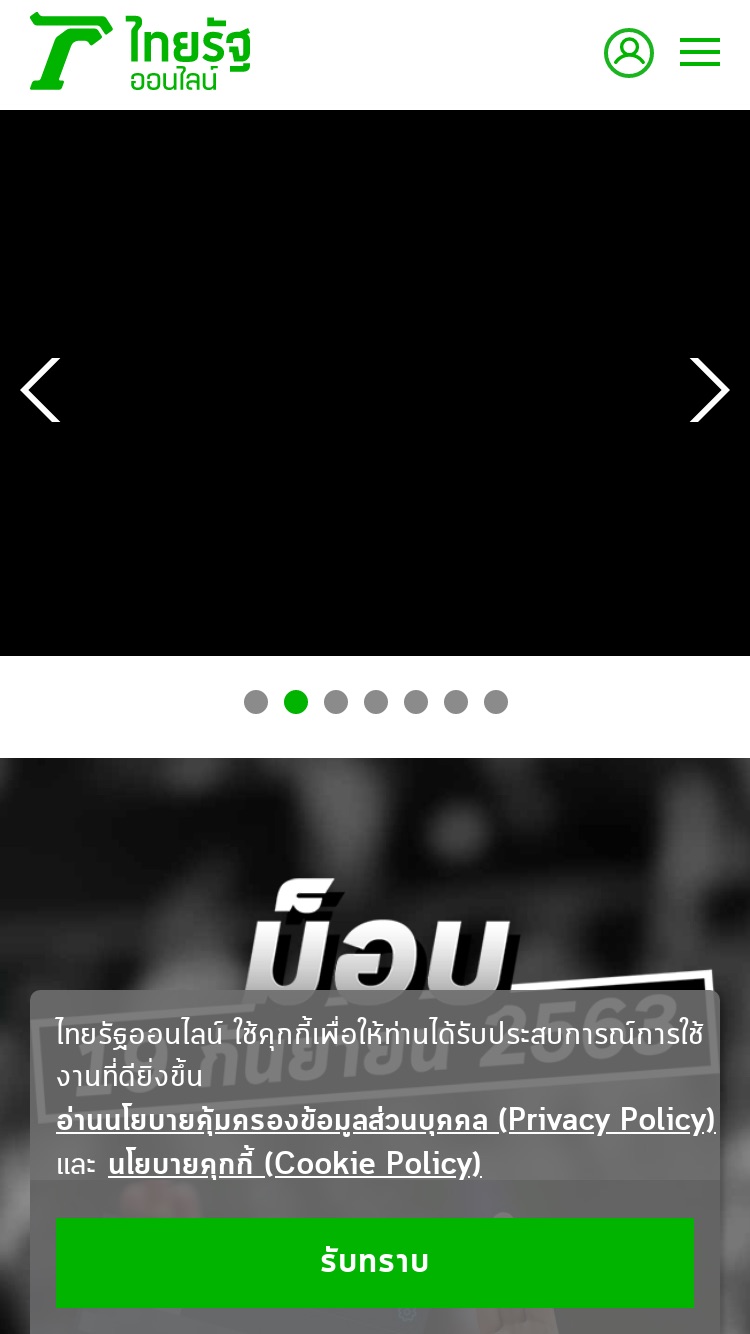Viewport: 750px width, 1334px height.
Task: Open the hamburger menu
Action: [x=700, y=53]
